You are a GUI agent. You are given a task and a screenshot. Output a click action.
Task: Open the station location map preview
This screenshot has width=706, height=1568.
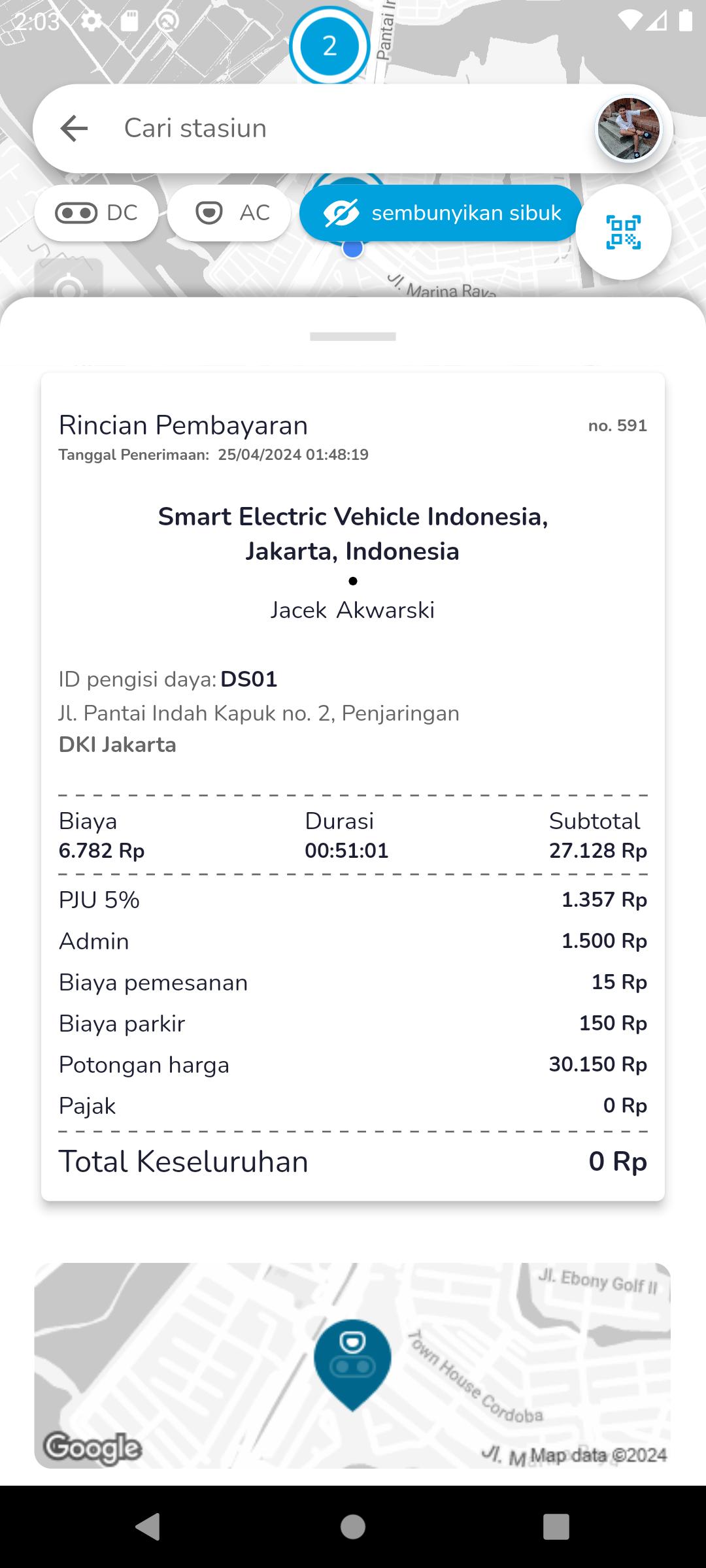[352, 1365]
